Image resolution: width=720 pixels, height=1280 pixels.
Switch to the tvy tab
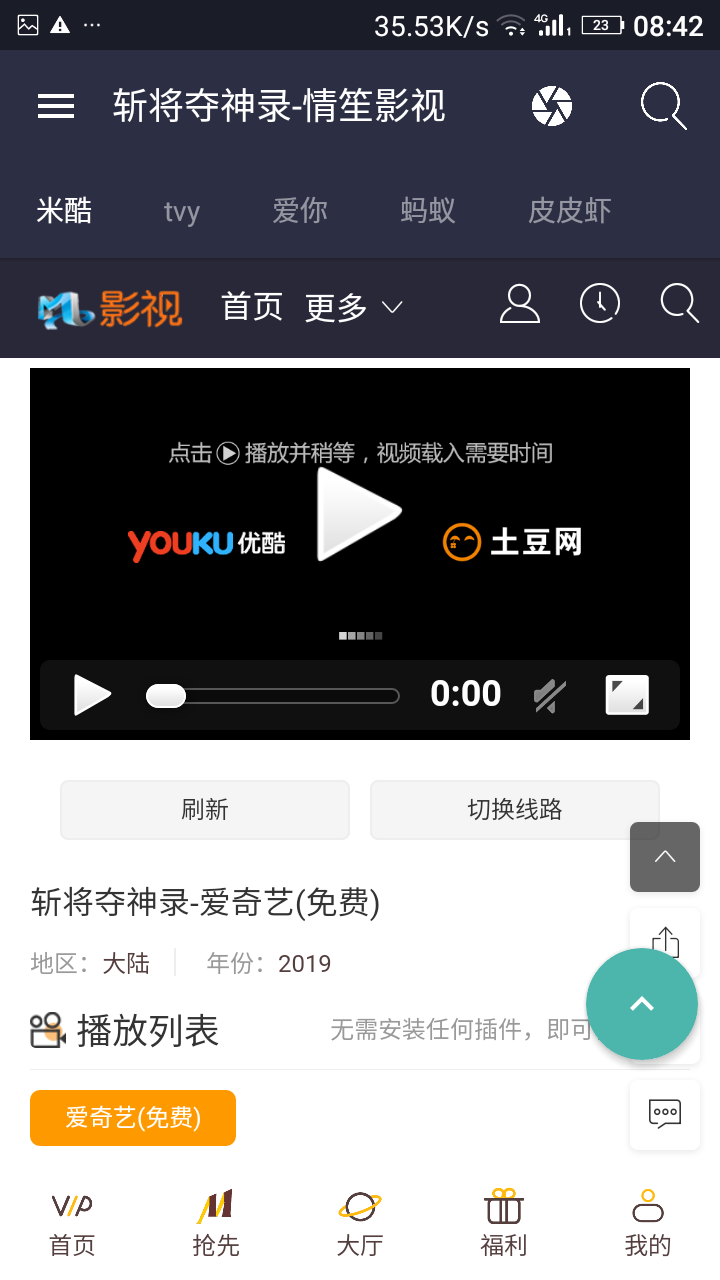tap(182, 211)
